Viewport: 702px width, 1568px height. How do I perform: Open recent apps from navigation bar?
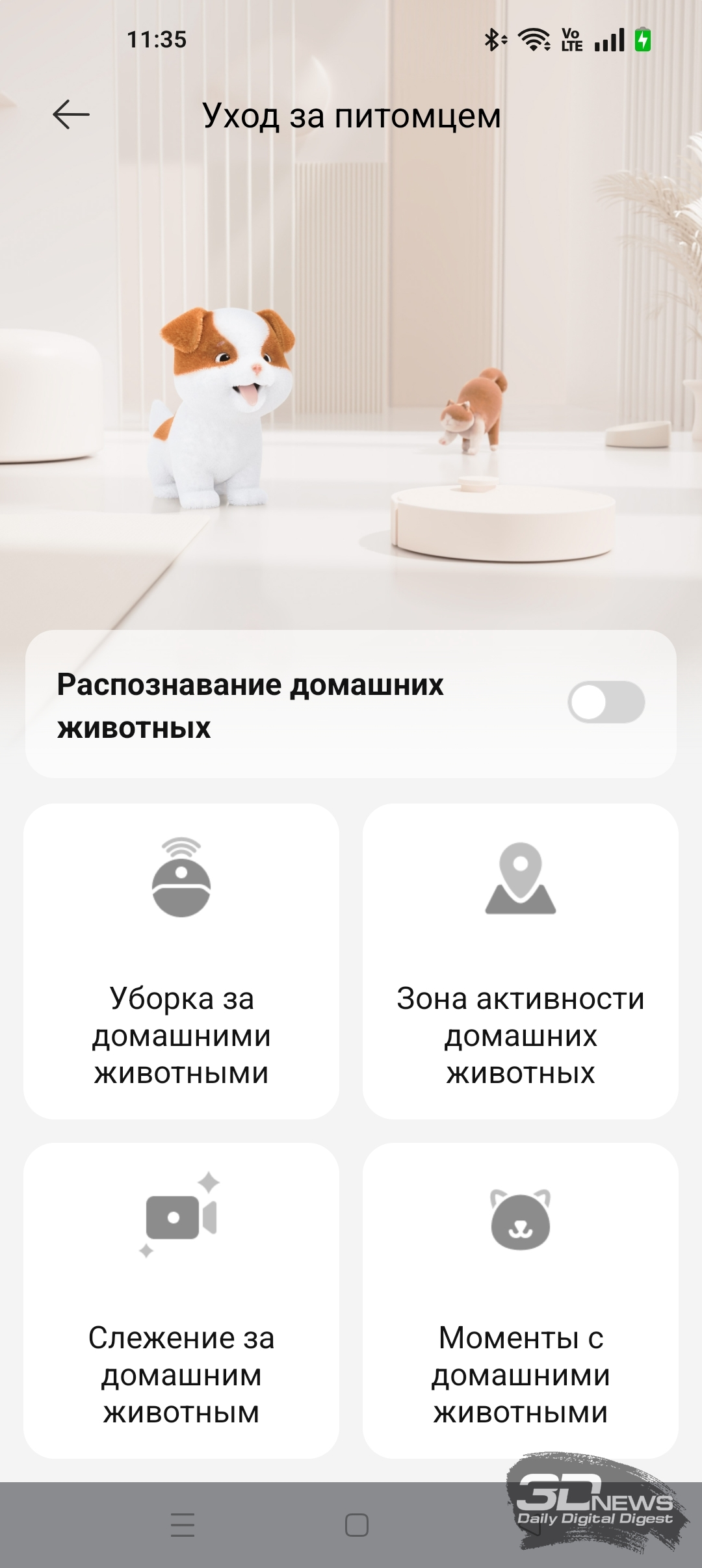pyautogui.click(x=183, y=1524)
